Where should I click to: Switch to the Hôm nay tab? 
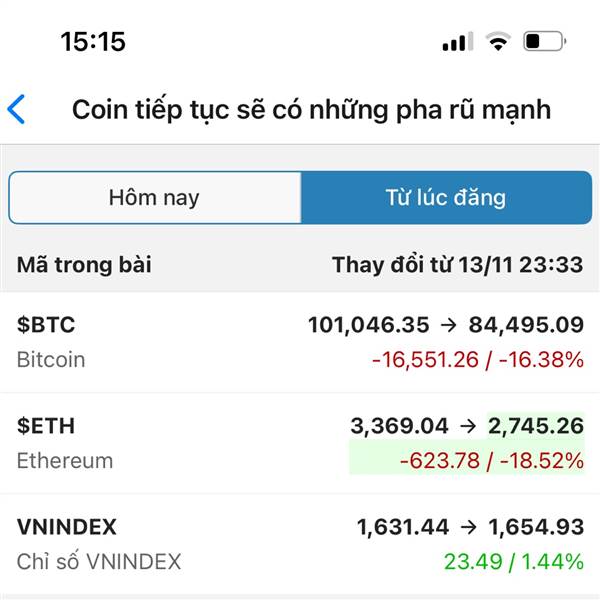pos(155,197)
